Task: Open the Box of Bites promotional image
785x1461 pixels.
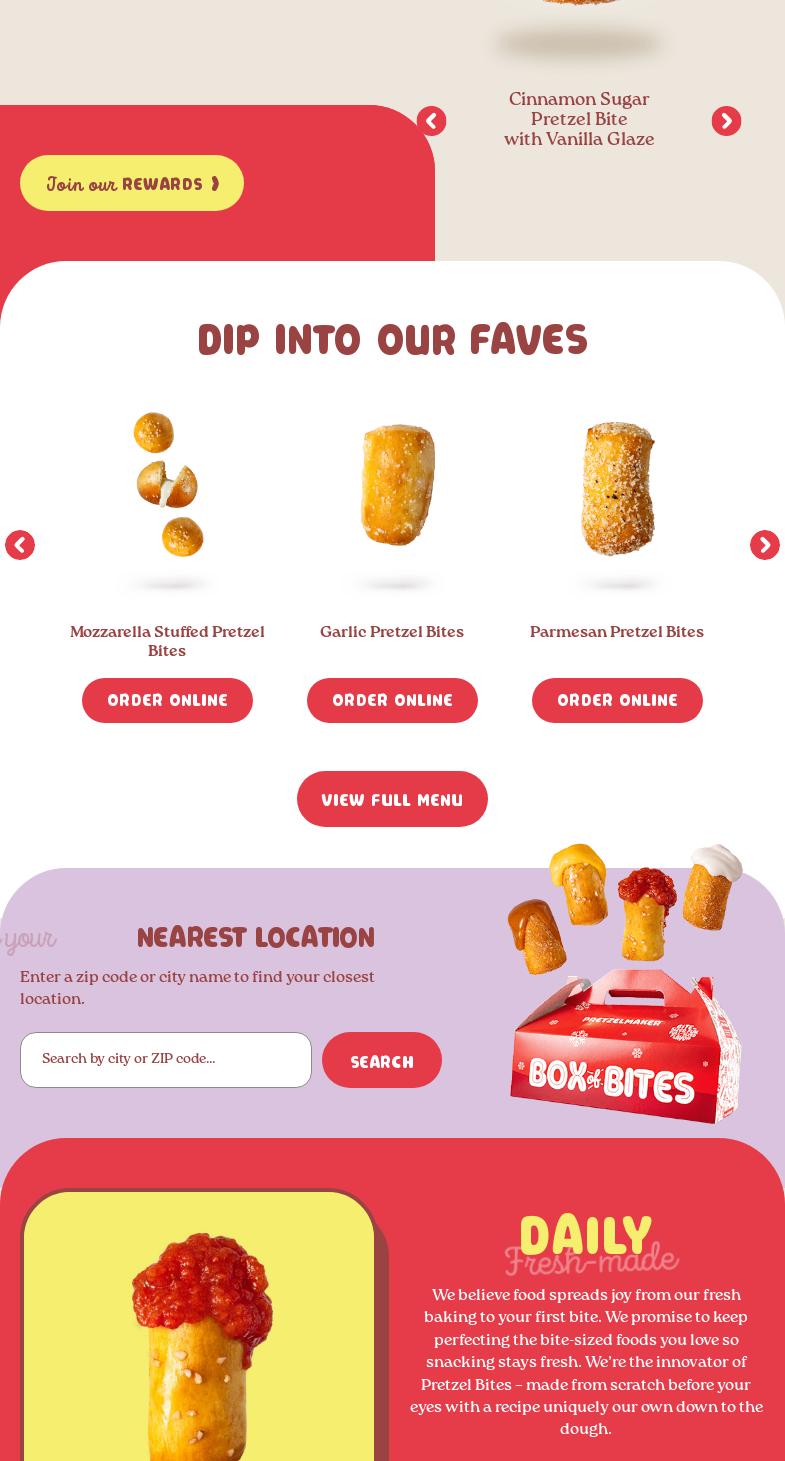Action: pyautogui.click(x=625, y=985)
